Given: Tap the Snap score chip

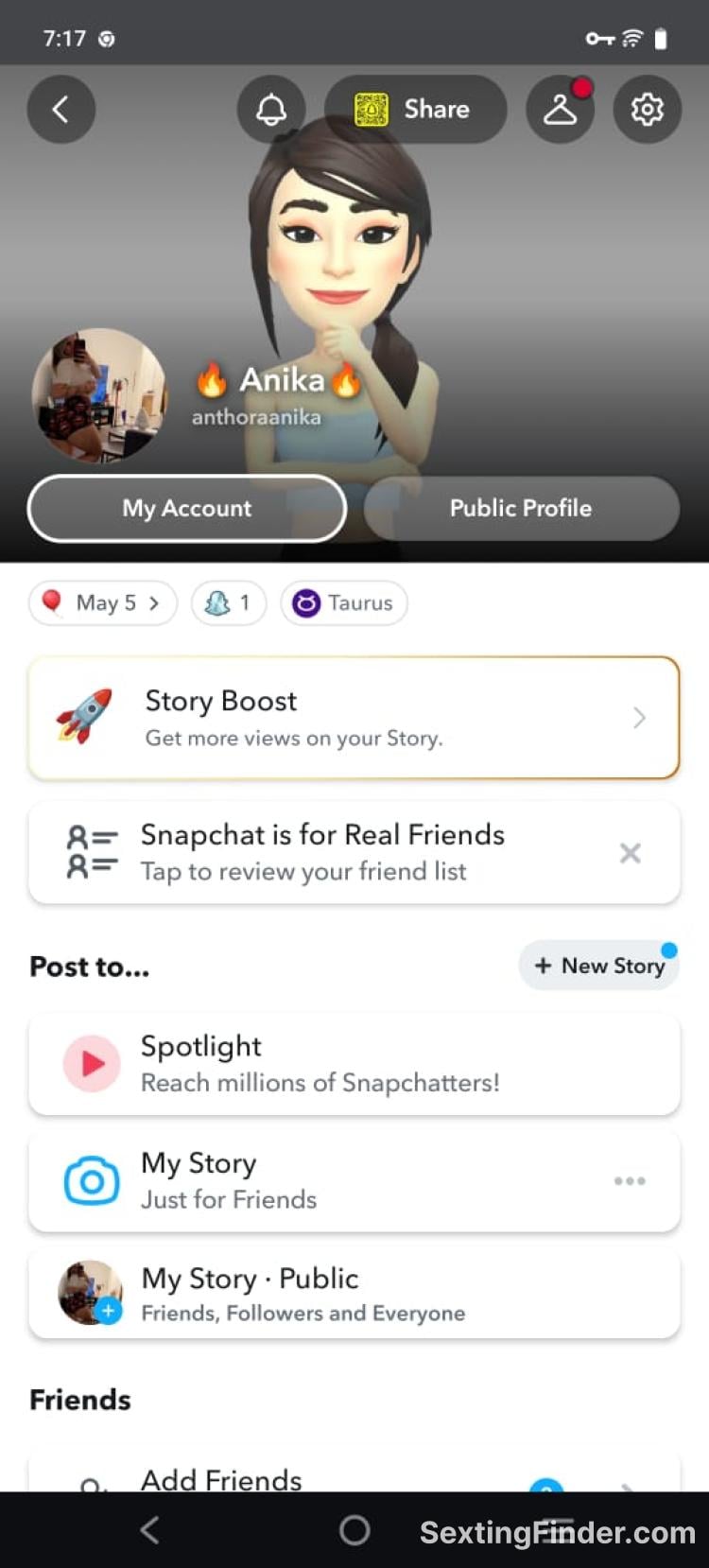Looking at the screenshot, I should pyautogui.click(x=229, y=603).
